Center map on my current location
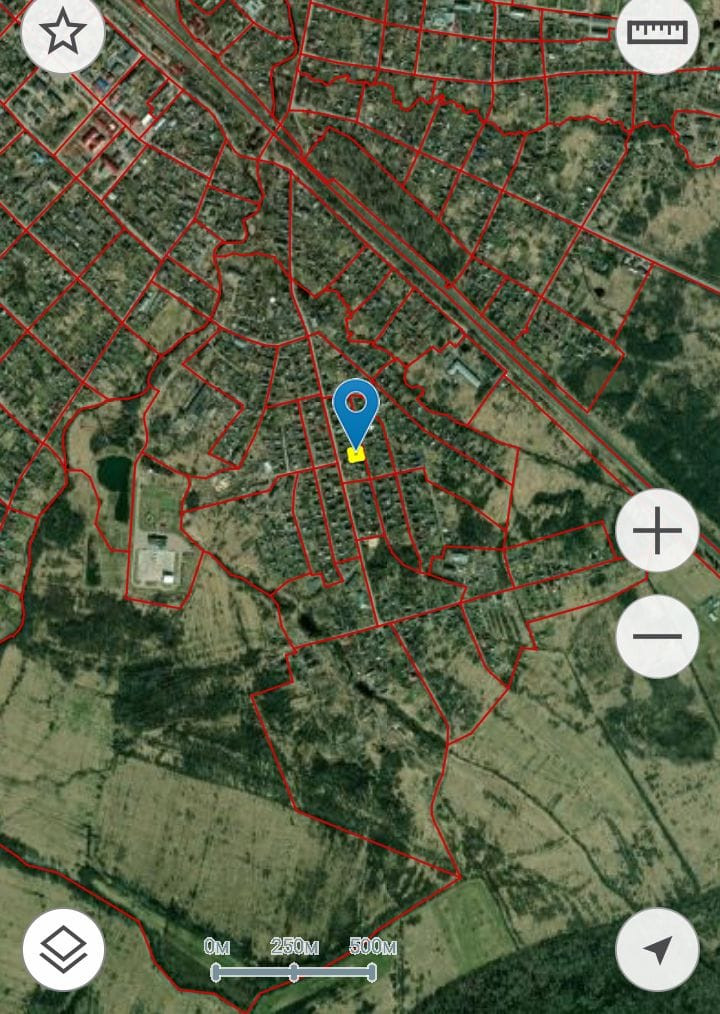This screenshot has width=720, height=1014. (x=657, y=949)
